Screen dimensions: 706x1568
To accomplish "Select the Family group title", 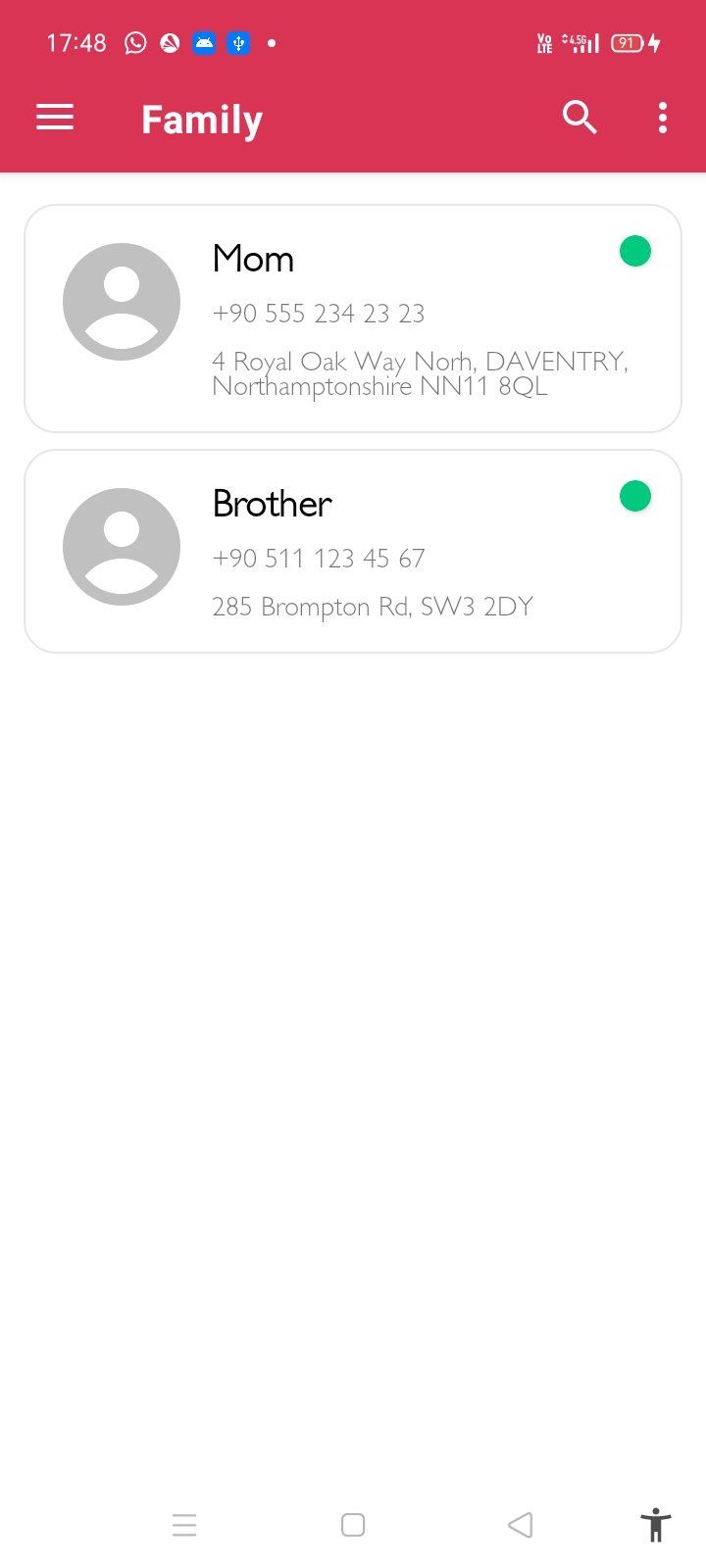I will (201, 119).
